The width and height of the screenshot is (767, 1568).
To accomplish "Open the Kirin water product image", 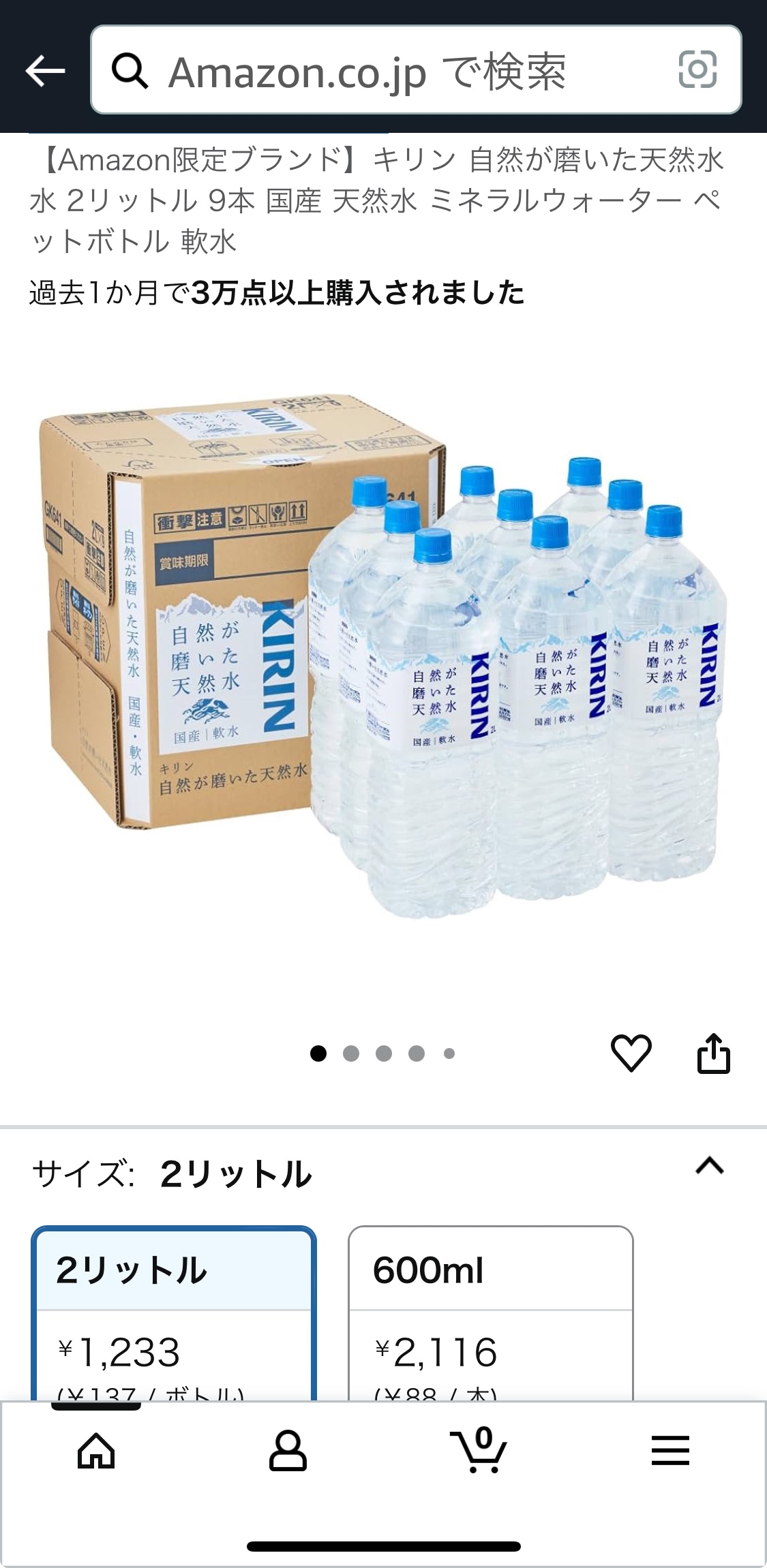I will (383, 656).
